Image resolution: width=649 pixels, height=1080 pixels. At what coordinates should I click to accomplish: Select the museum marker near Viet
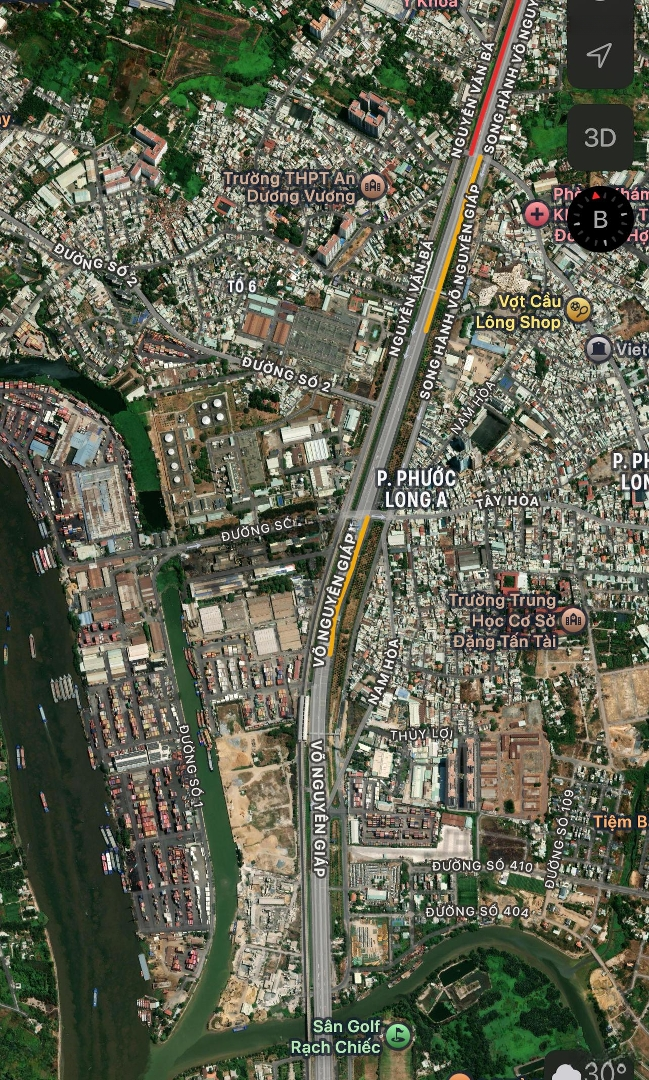(599, 348)
